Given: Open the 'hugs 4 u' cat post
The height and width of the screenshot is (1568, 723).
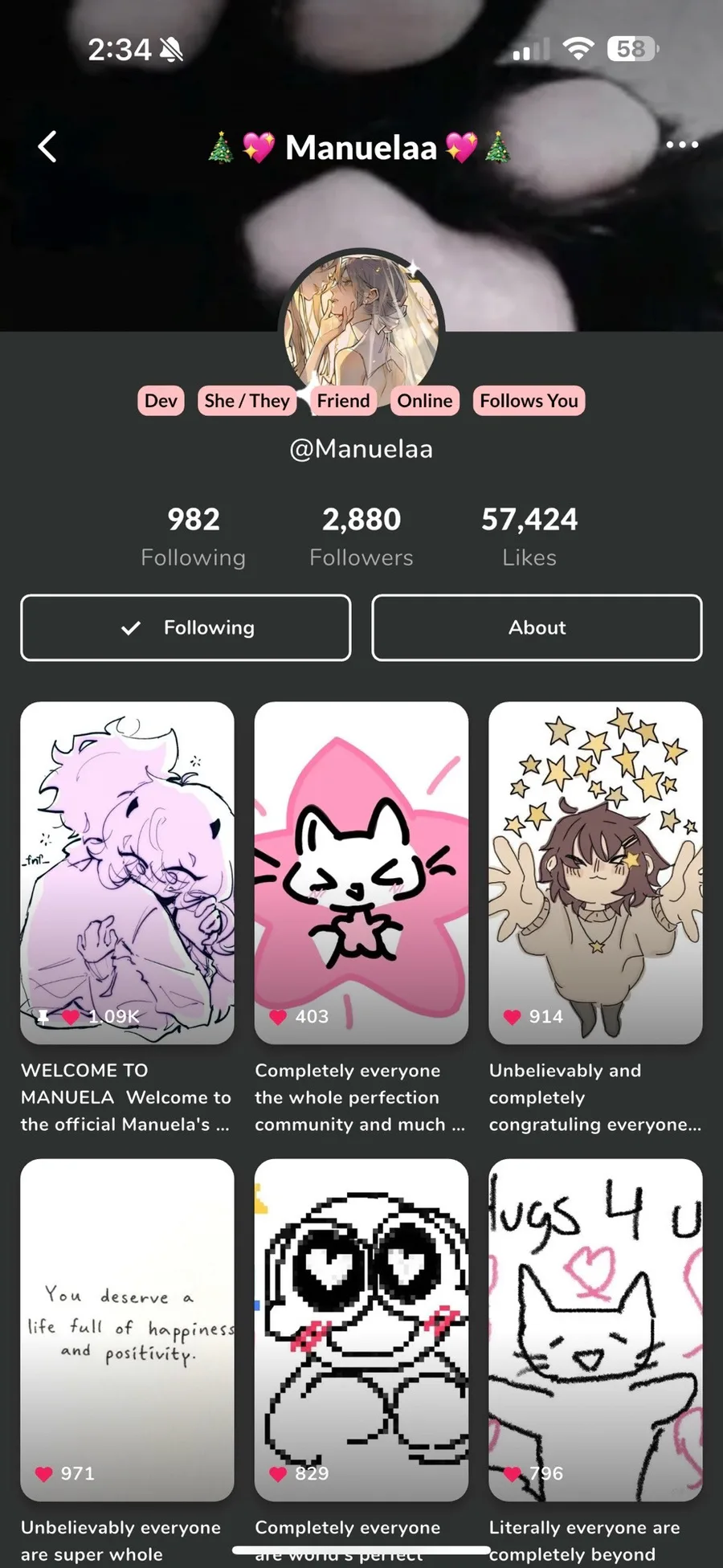Looking at the screenshot, I should [595, 1329].
